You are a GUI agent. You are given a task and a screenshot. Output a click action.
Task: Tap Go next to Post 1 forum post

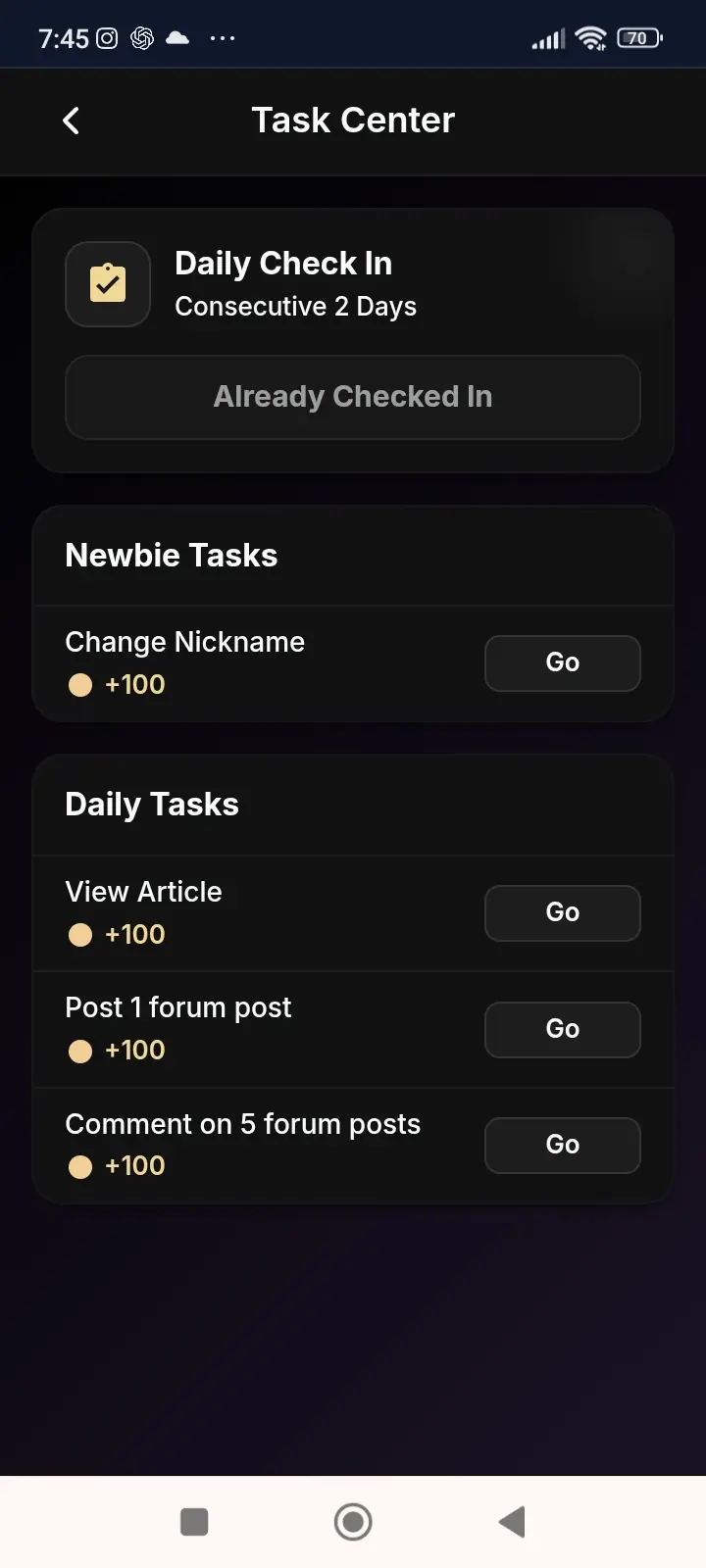[x=562, y=1029]
